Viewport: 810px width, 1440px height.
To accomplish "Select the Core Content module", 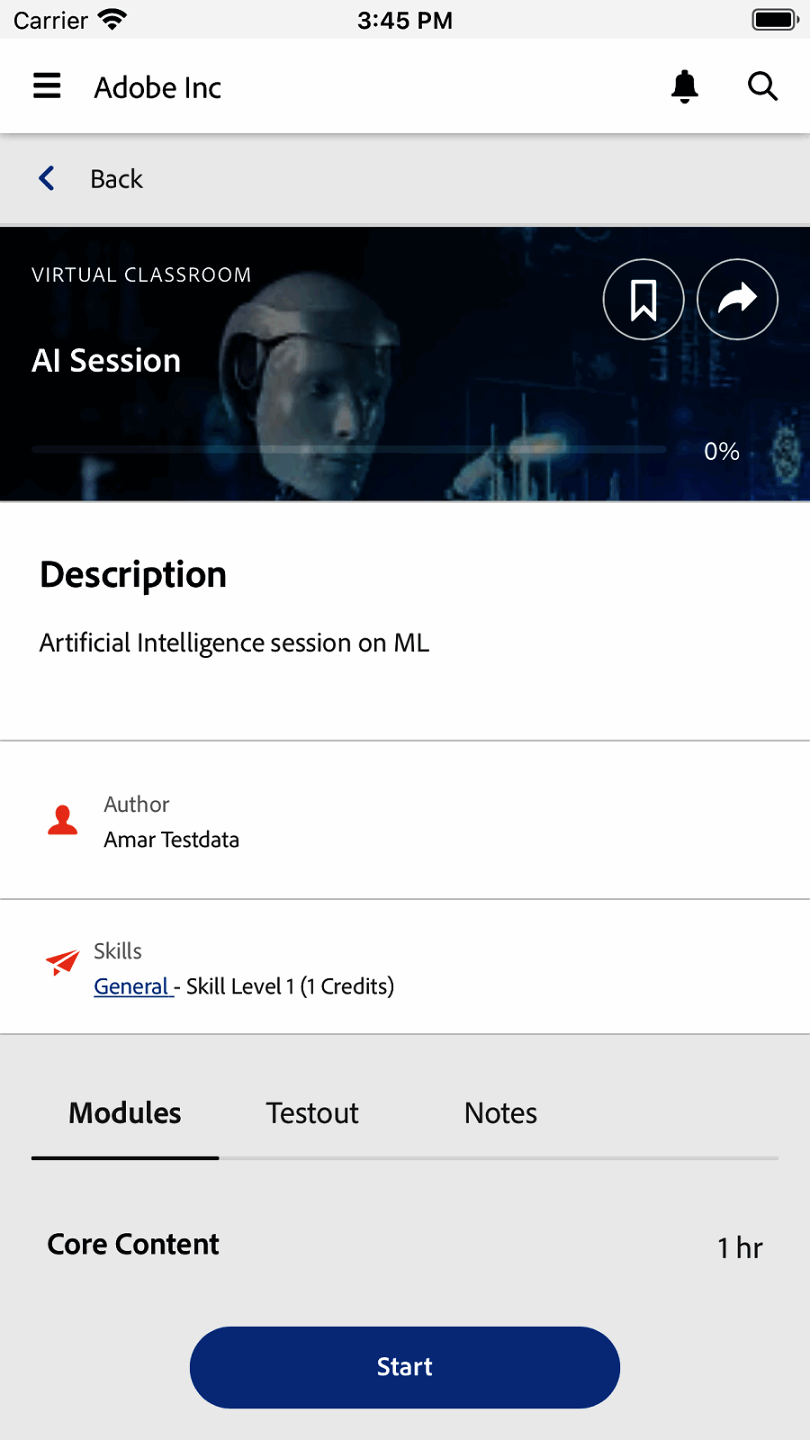I will pos(133,1244).
